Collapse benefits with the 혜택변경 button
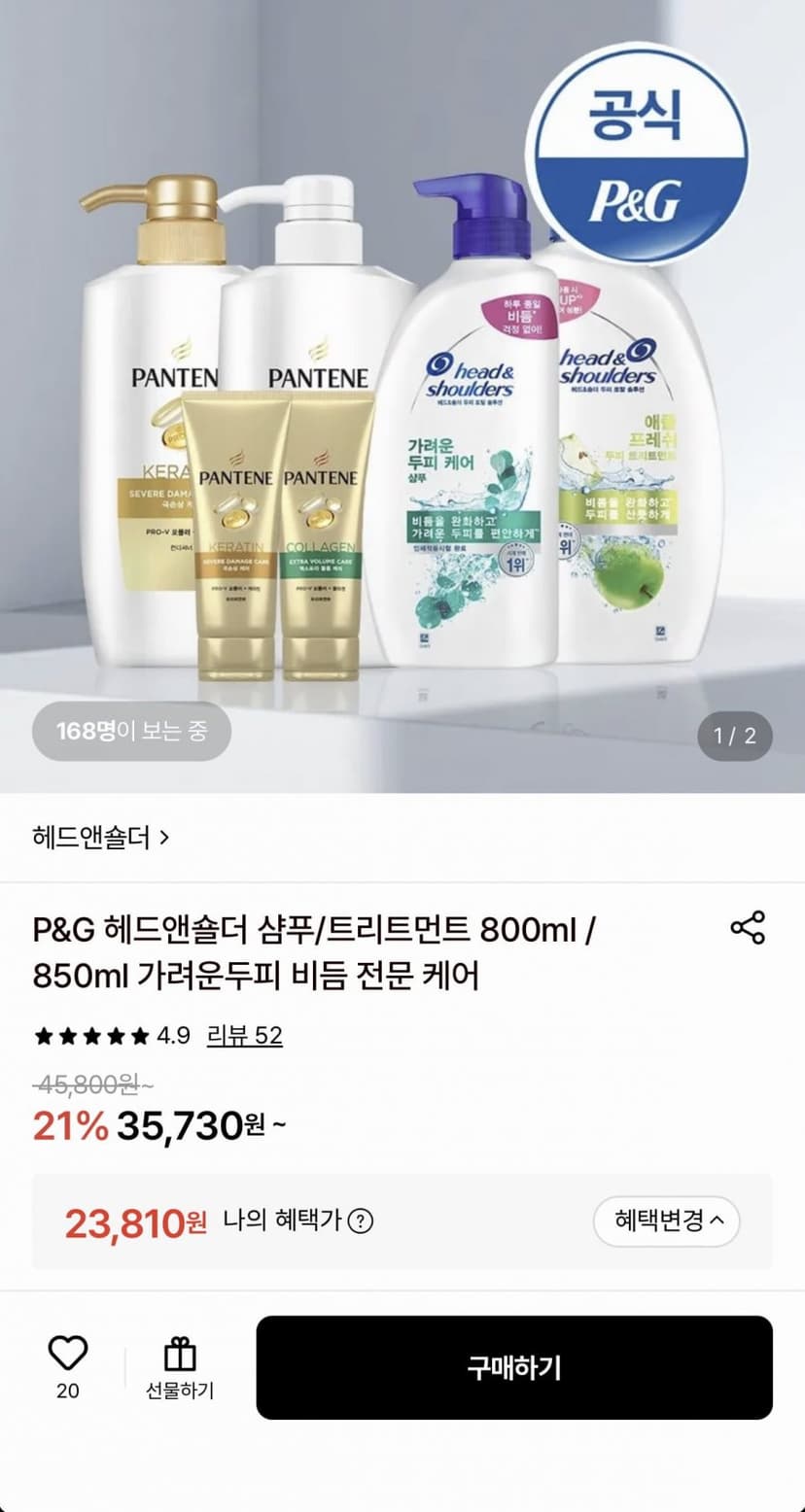 tap(667, 1221)
